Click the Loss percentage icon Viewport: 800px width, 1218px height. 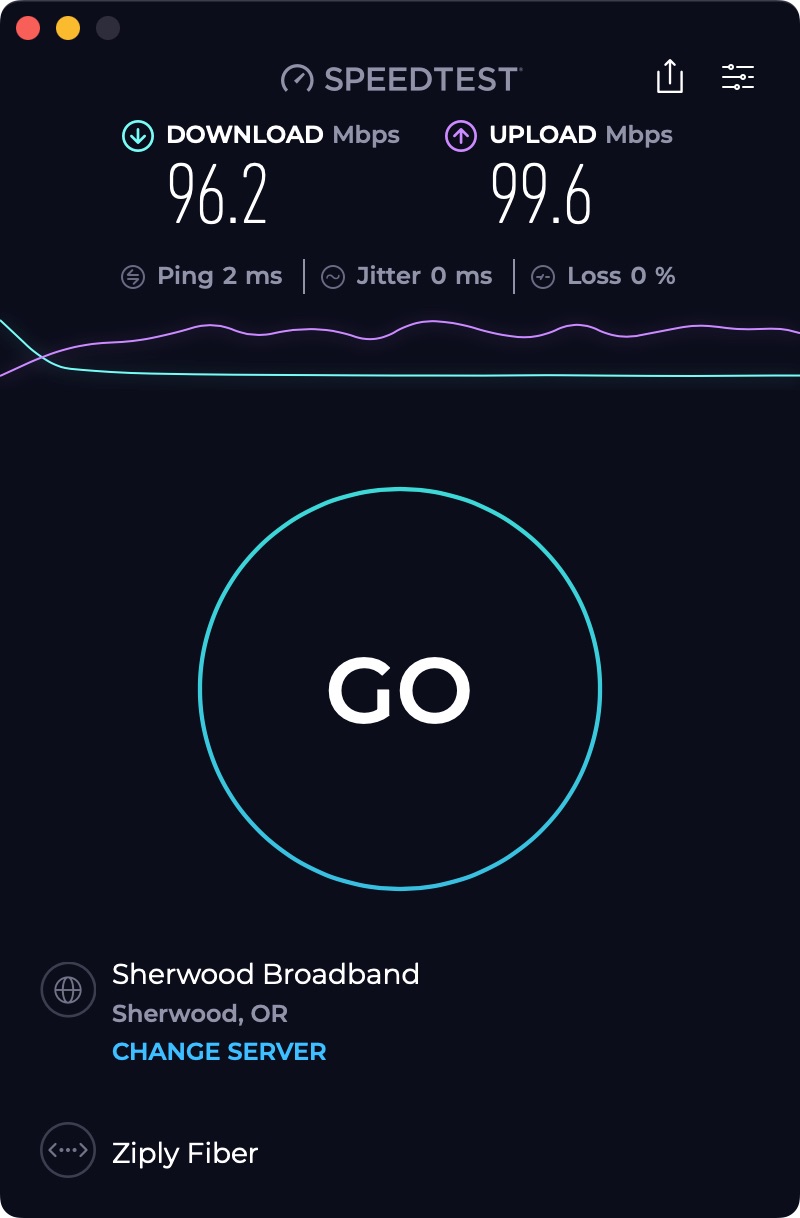coord(543,276)
